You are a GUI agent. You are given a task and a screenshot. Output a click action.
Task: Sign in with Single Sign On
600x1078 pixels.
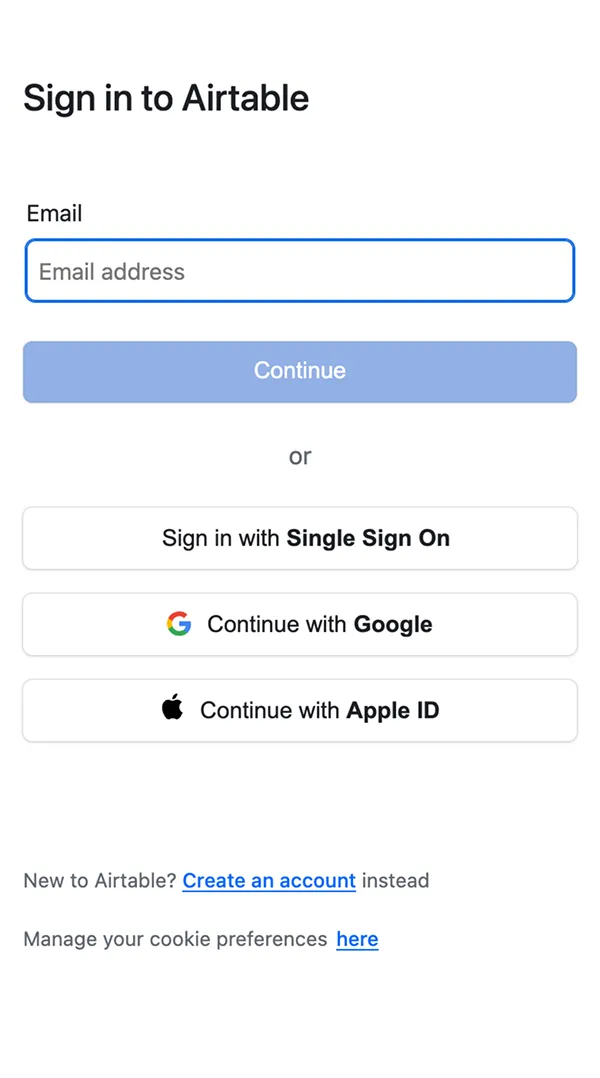click(x=300, y=538)
